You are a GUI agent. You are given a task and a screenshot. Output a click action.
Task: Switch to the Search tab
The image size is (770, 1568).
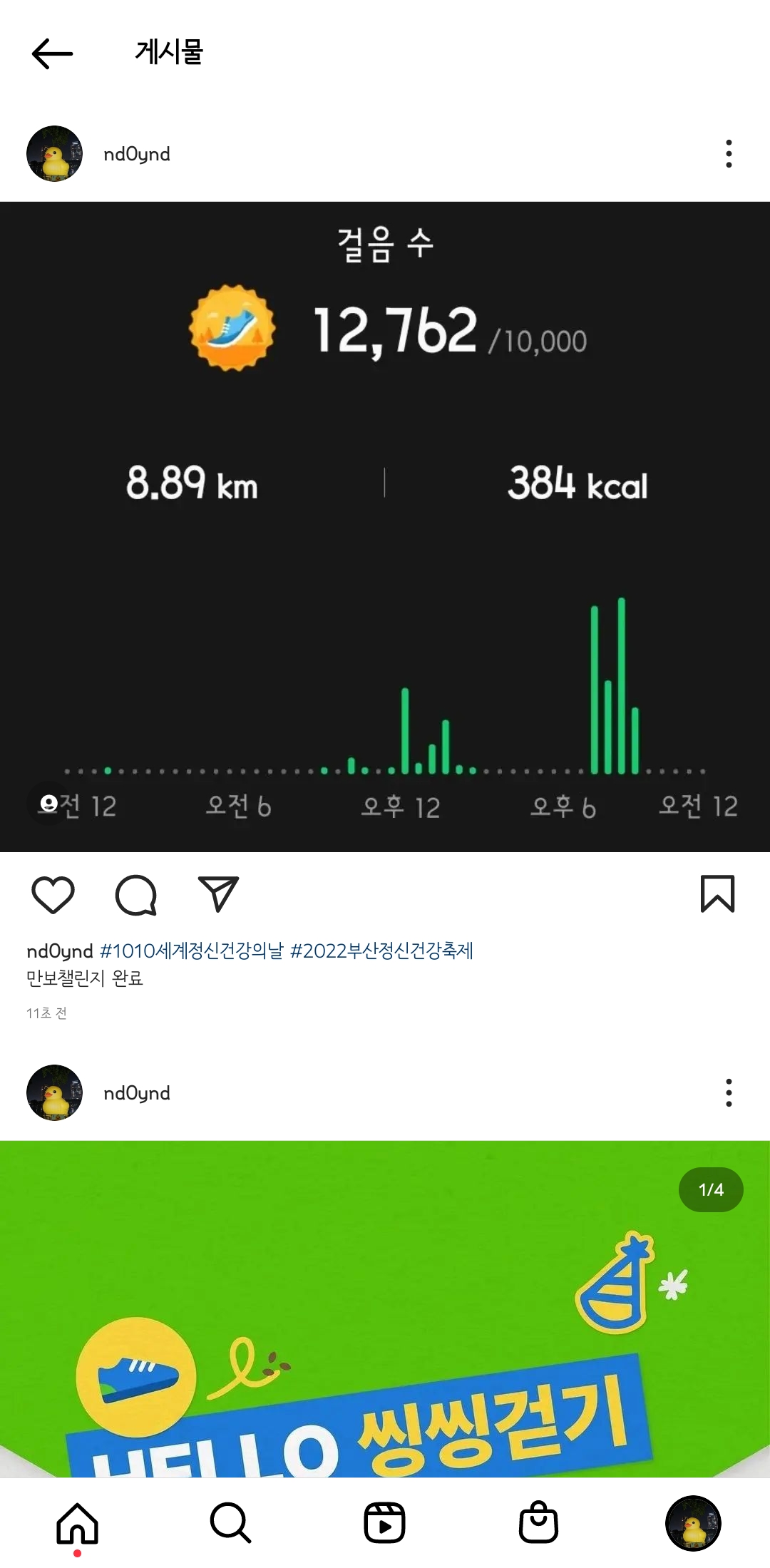coord(230,1522)
